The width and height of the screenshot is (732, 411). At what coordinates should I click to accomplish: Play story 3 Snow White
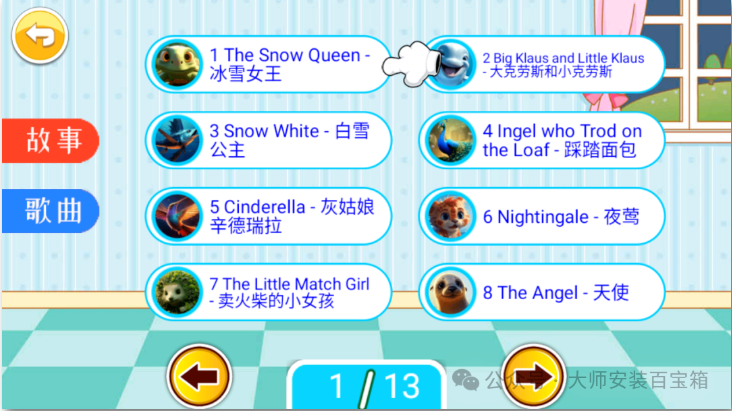(268, 140)
